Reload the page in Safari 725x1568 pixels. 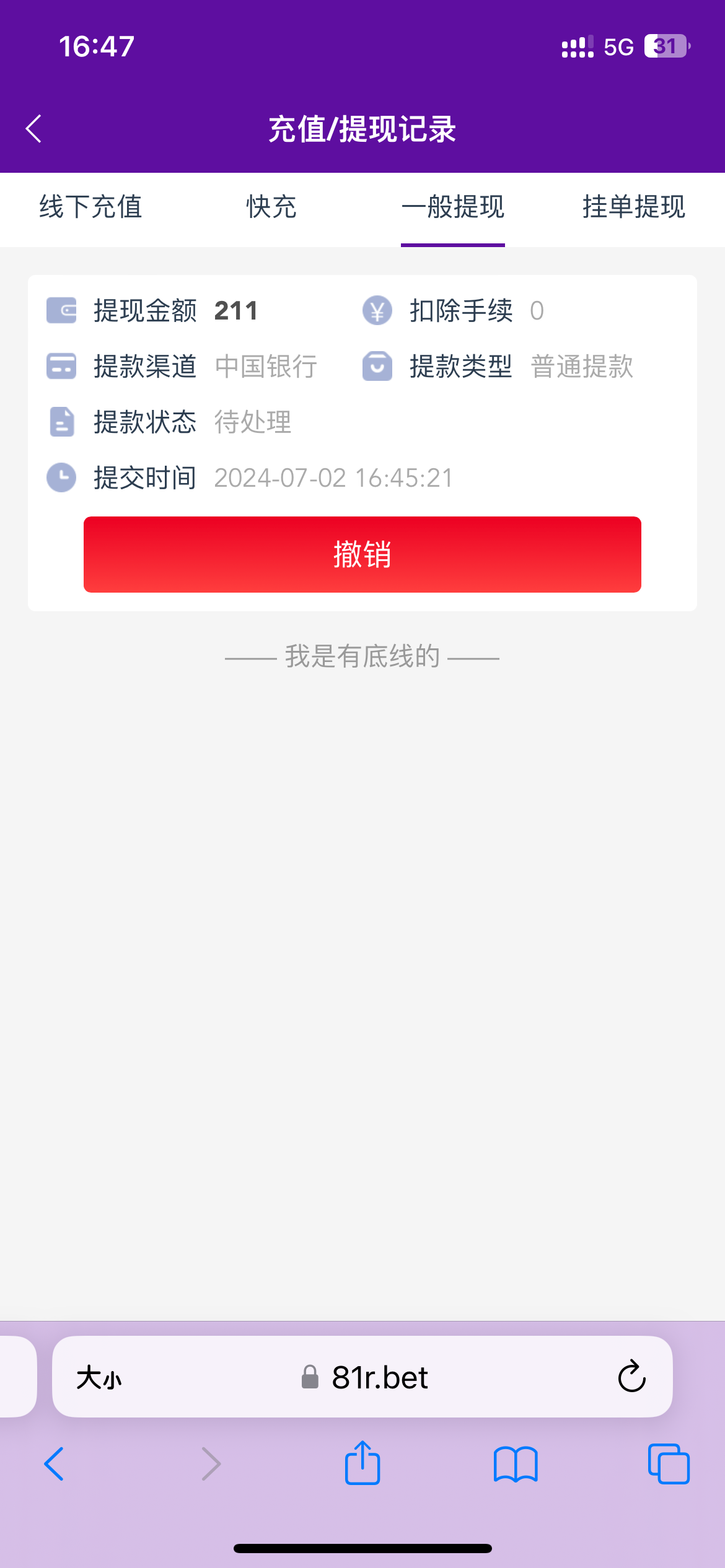point(631,1377)
